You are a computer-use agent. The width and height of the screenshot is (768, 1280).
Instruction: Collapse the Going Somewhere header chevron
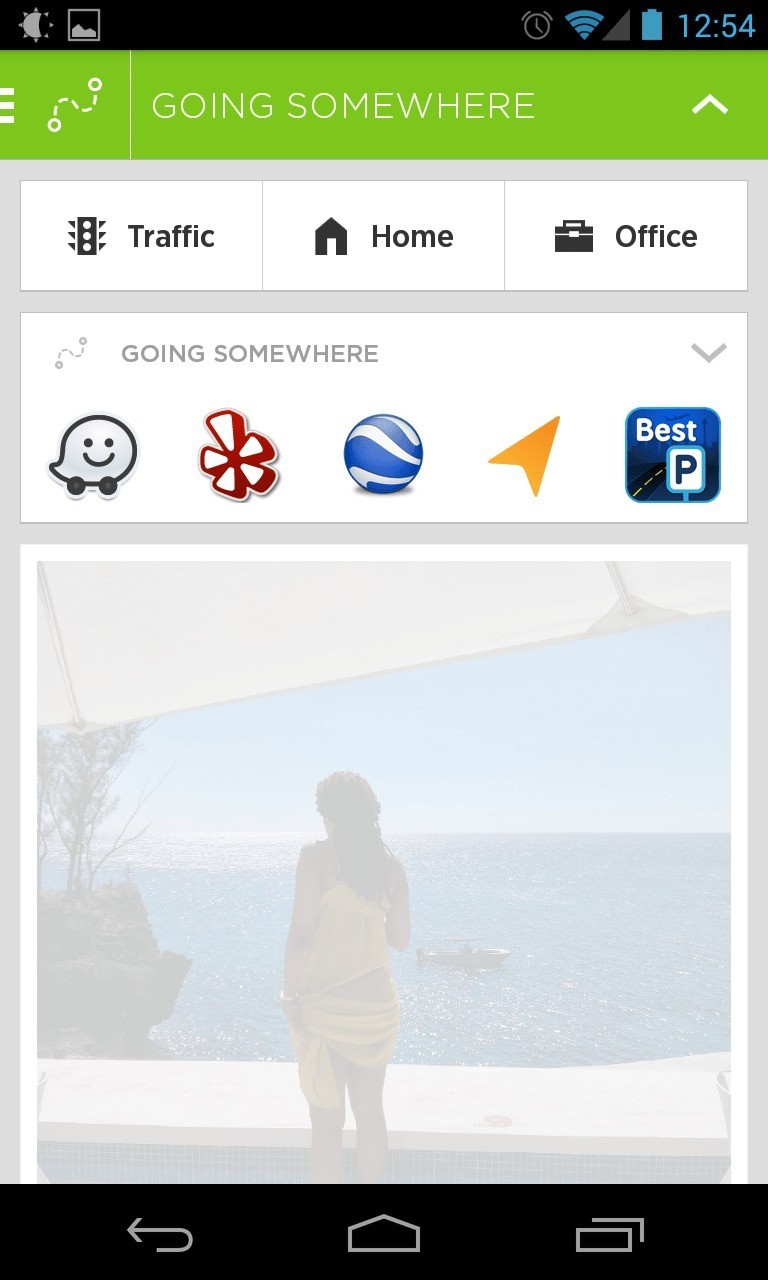(x=710, y=105)
